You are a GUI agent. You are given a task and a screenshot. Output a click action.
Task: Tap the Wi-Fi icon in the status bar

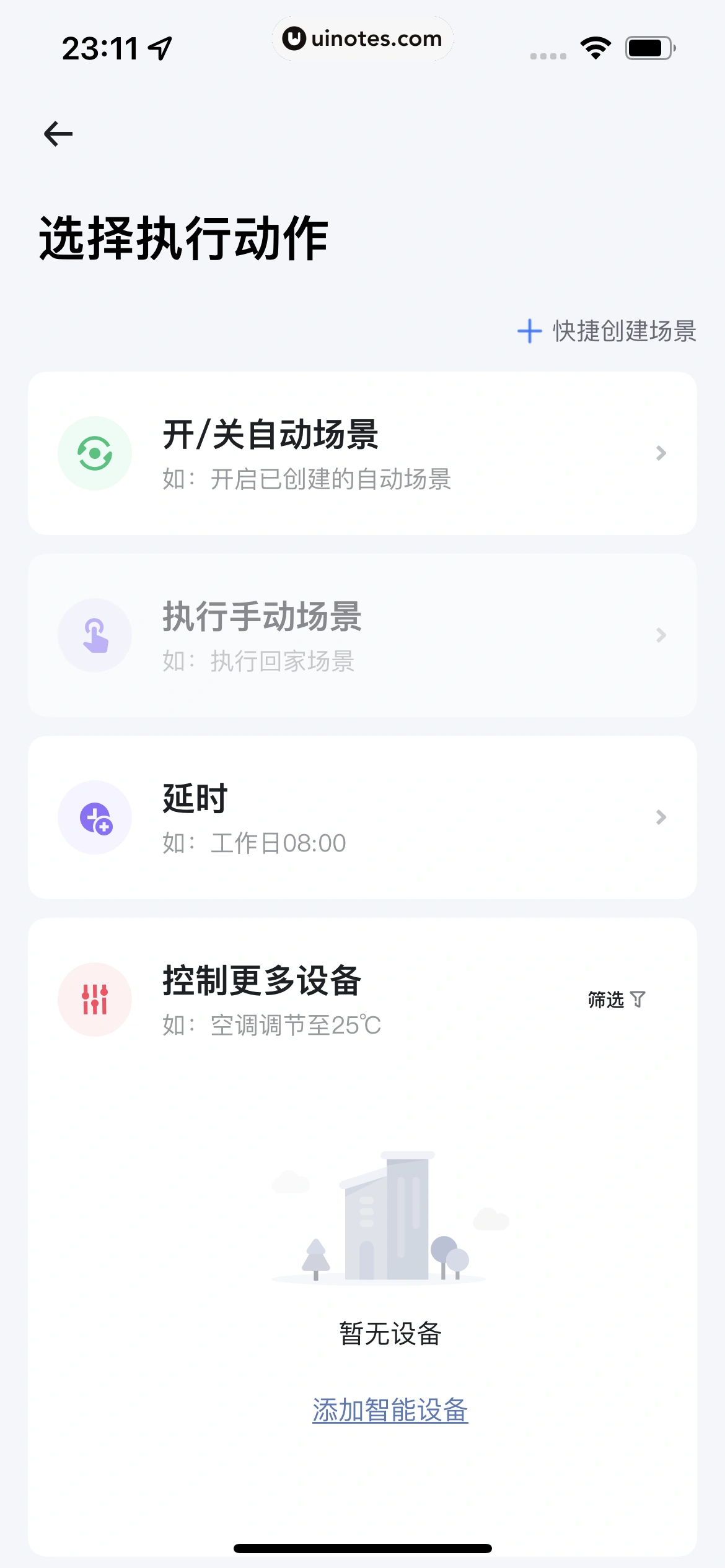tap(596, 48)
